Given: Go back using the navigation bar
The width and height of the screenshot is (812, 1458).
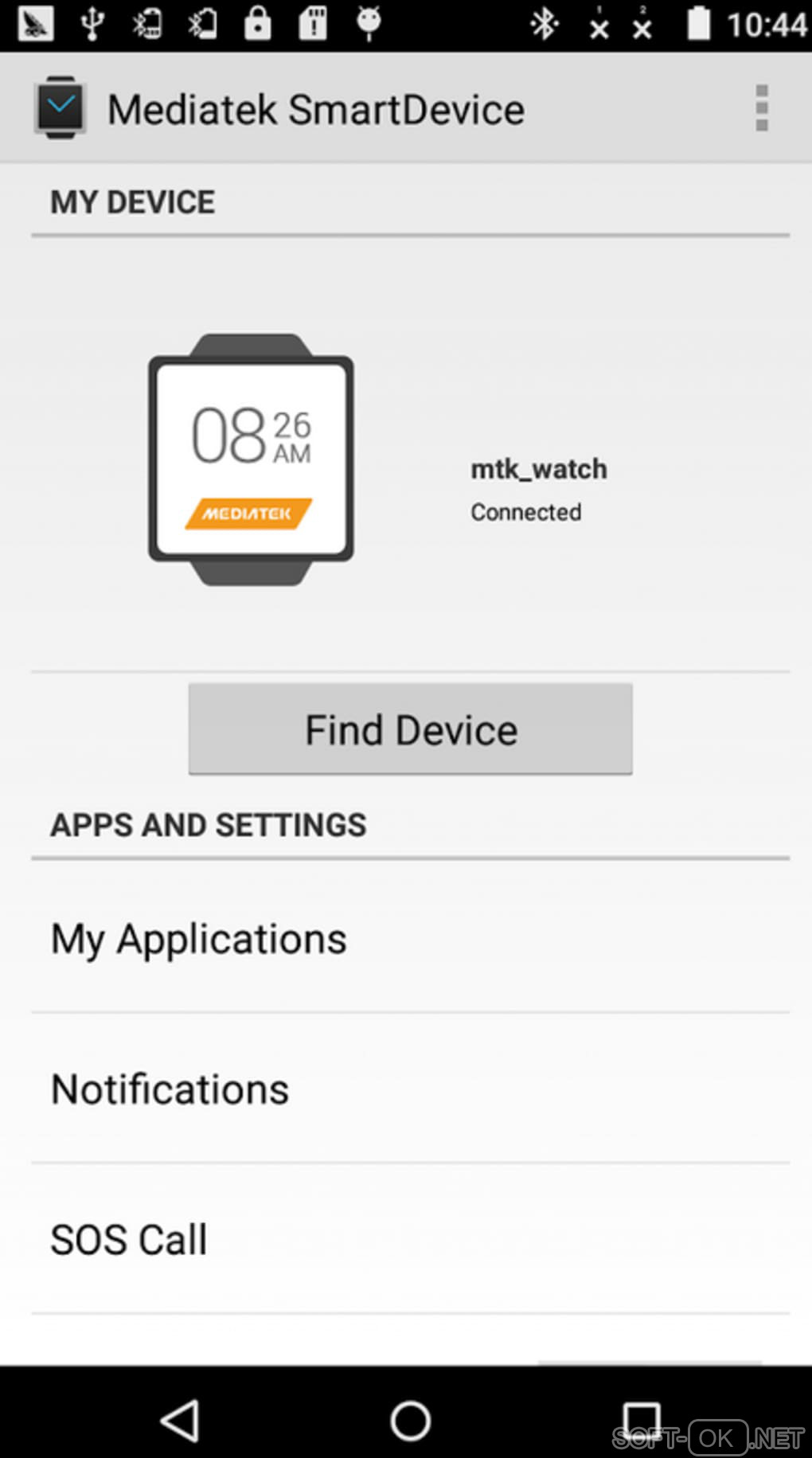Looking at the screenshot, I should pyautogui.click(x=180, y=1420).
